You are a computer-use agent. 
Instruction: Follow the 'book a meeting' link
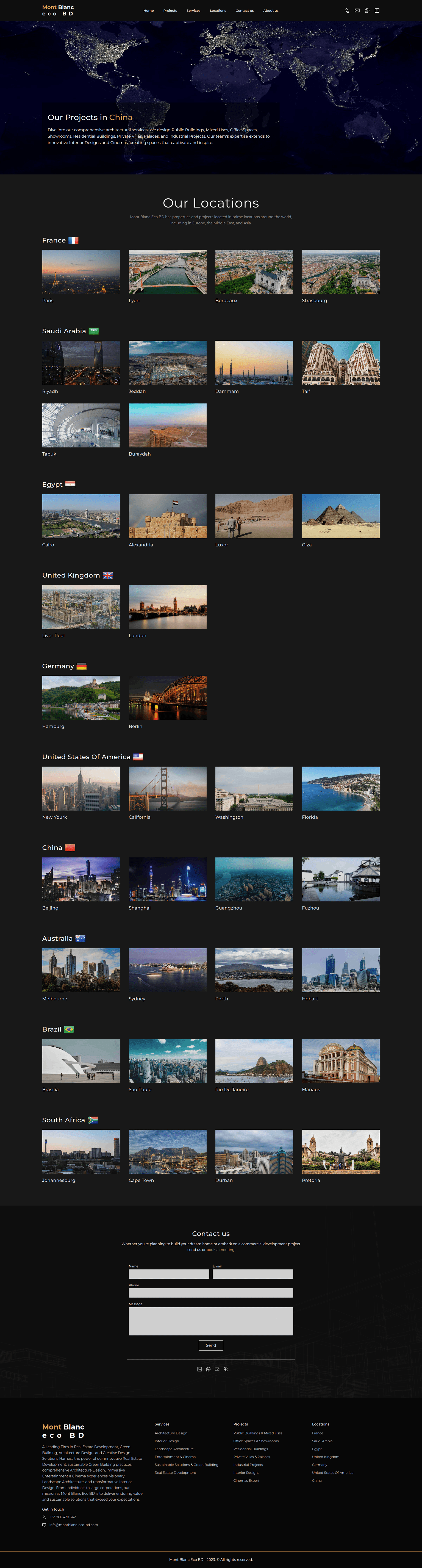(x=220, y=1250)
